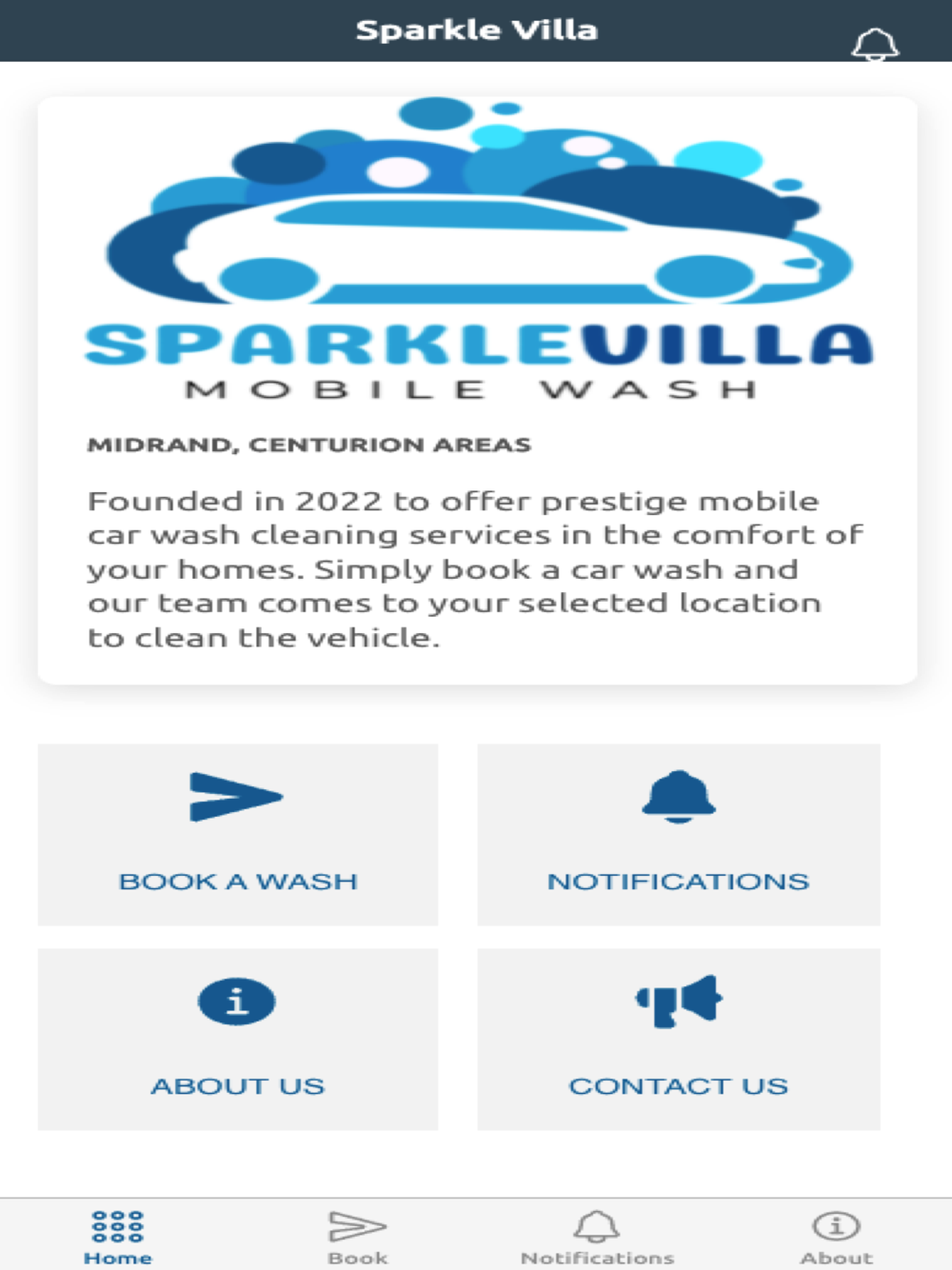Go to the Notifications tab in the bottom bar

[597, 1237]
